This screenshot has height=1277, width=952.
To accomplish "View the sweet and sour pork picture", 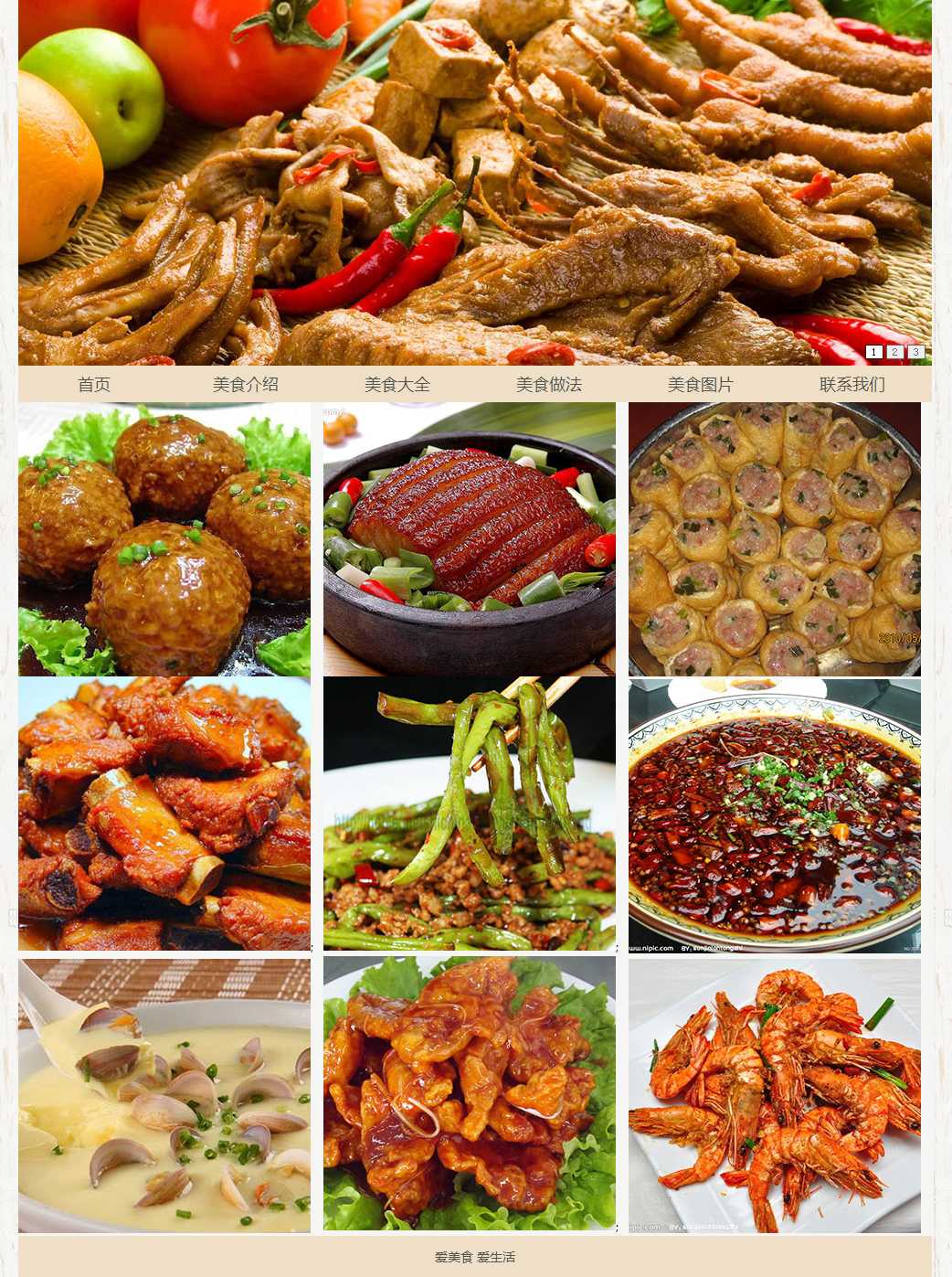I will coord(470,1095).
